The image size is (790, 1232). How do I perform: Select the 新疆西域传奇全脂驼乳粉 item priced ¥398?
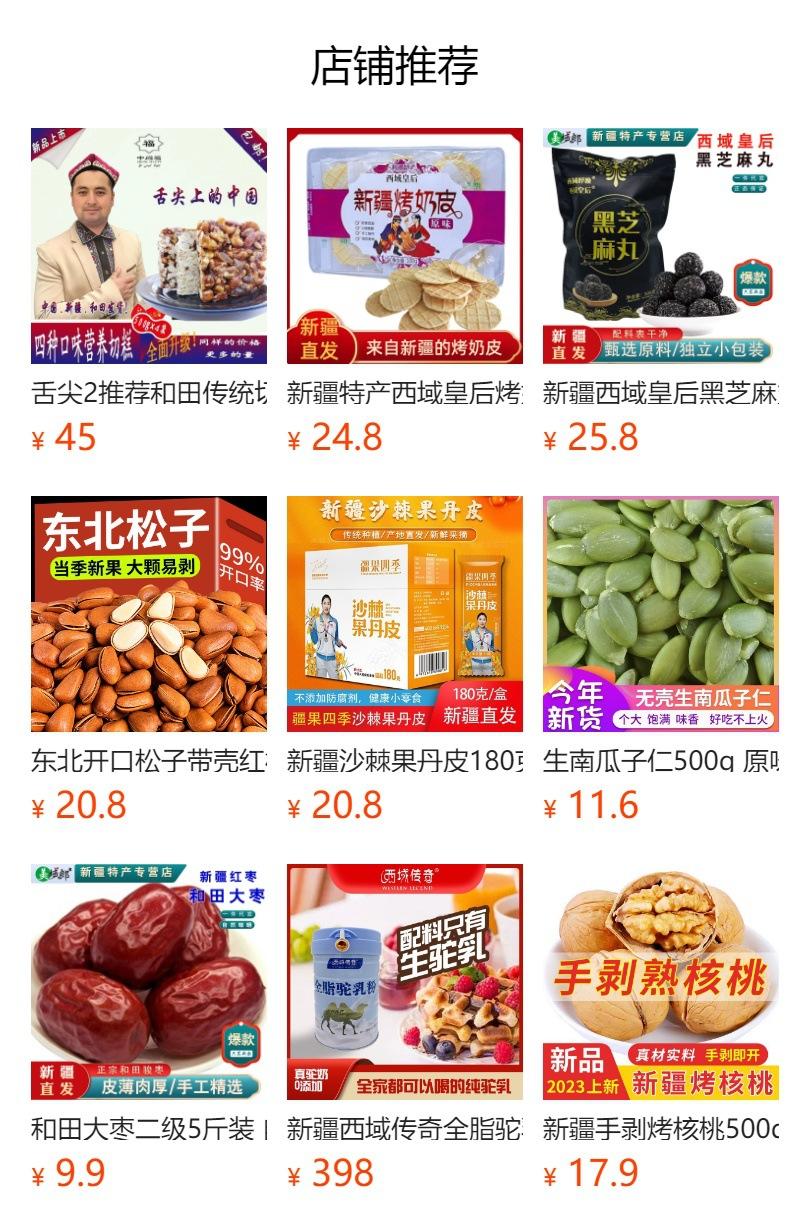coord(405,982)
